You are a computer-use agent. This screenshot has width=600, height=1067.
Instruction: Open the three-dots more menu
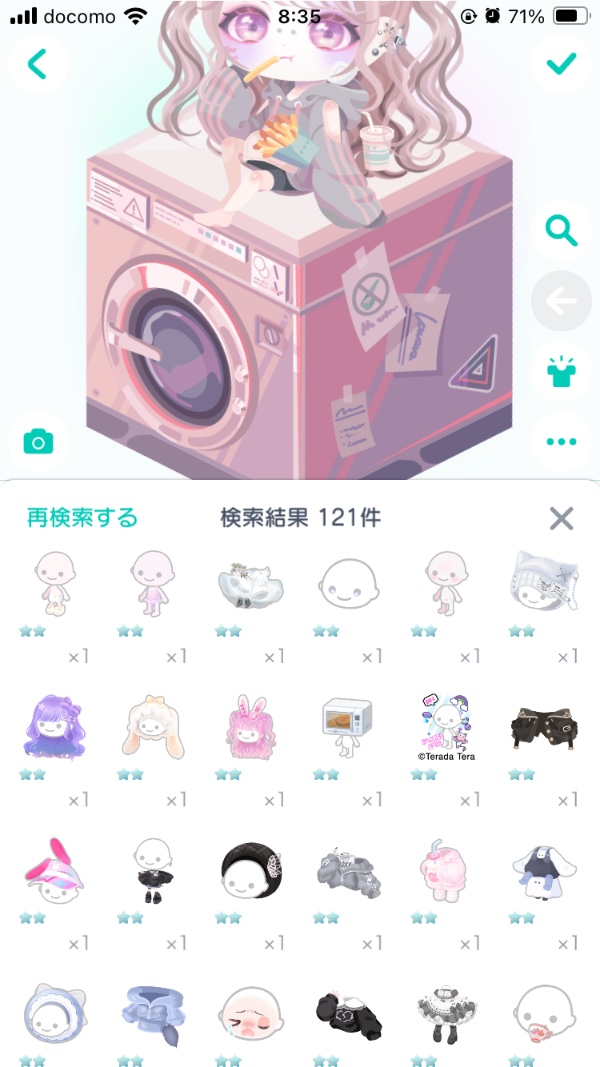[x=562, y=441]
